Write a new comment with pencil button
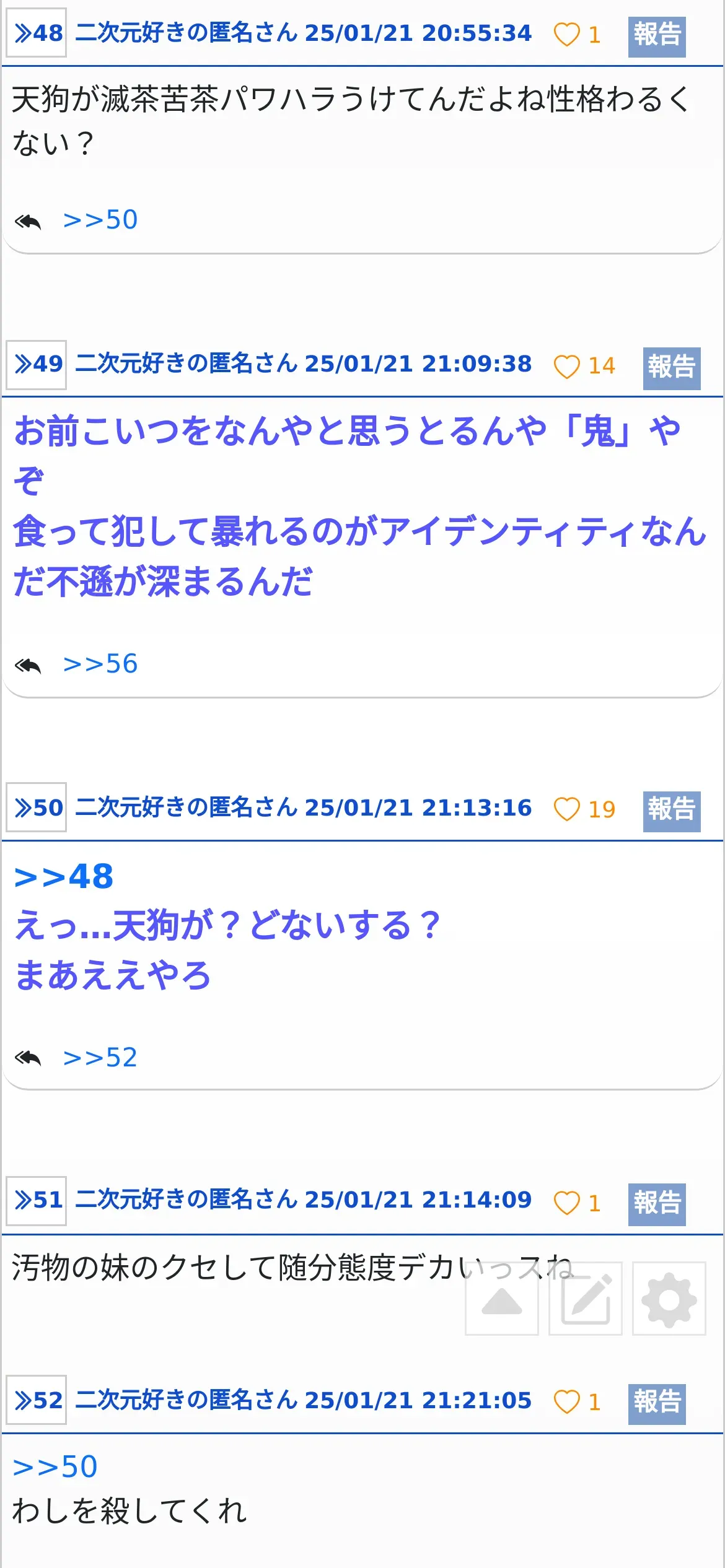Screen dimensions: 725x1568 [586, 1298]
